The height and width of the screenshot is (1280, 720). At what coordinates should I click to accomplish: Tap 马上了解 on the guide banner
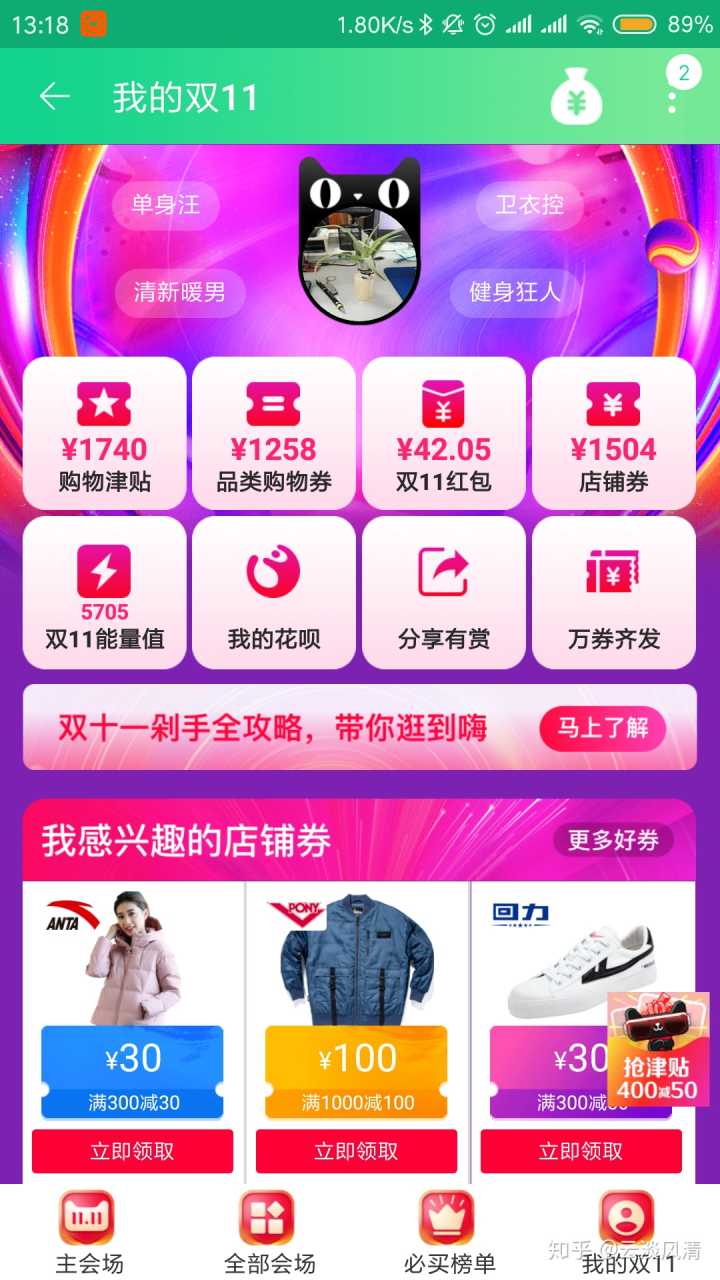pyautogui.click(x=603, y=728)
